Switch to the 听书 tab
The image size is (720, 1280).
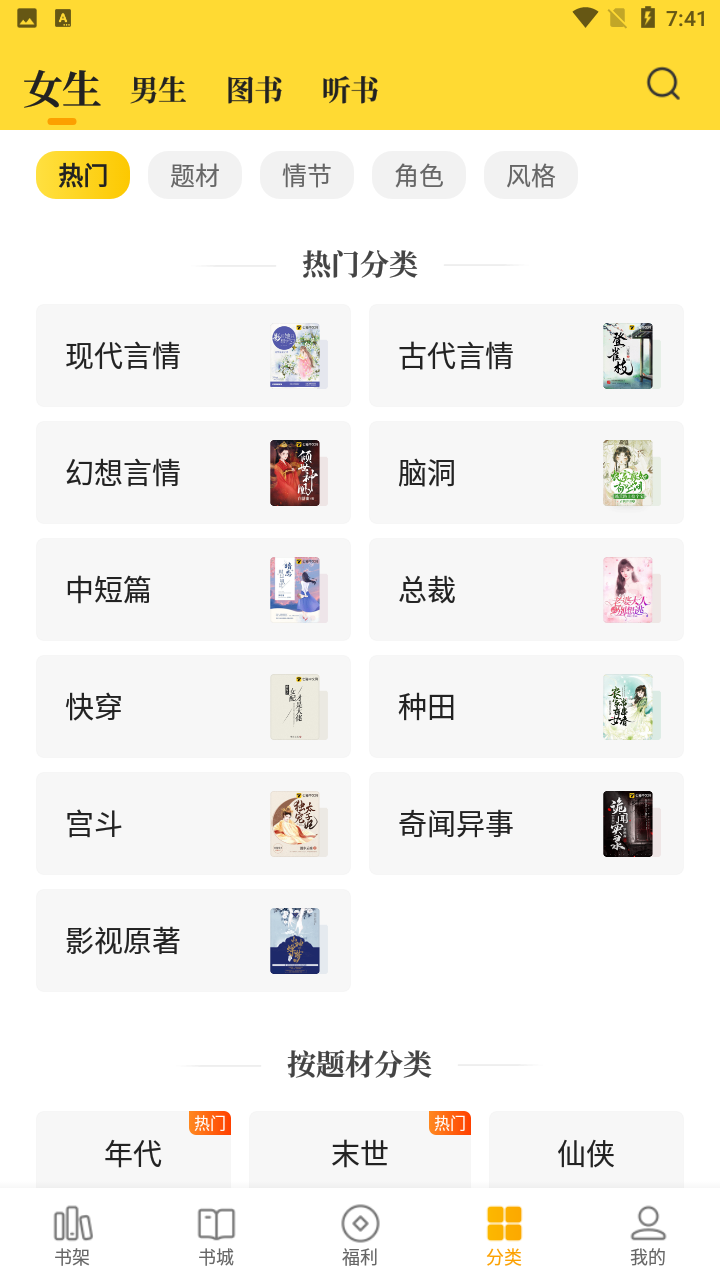pos(350,90)
